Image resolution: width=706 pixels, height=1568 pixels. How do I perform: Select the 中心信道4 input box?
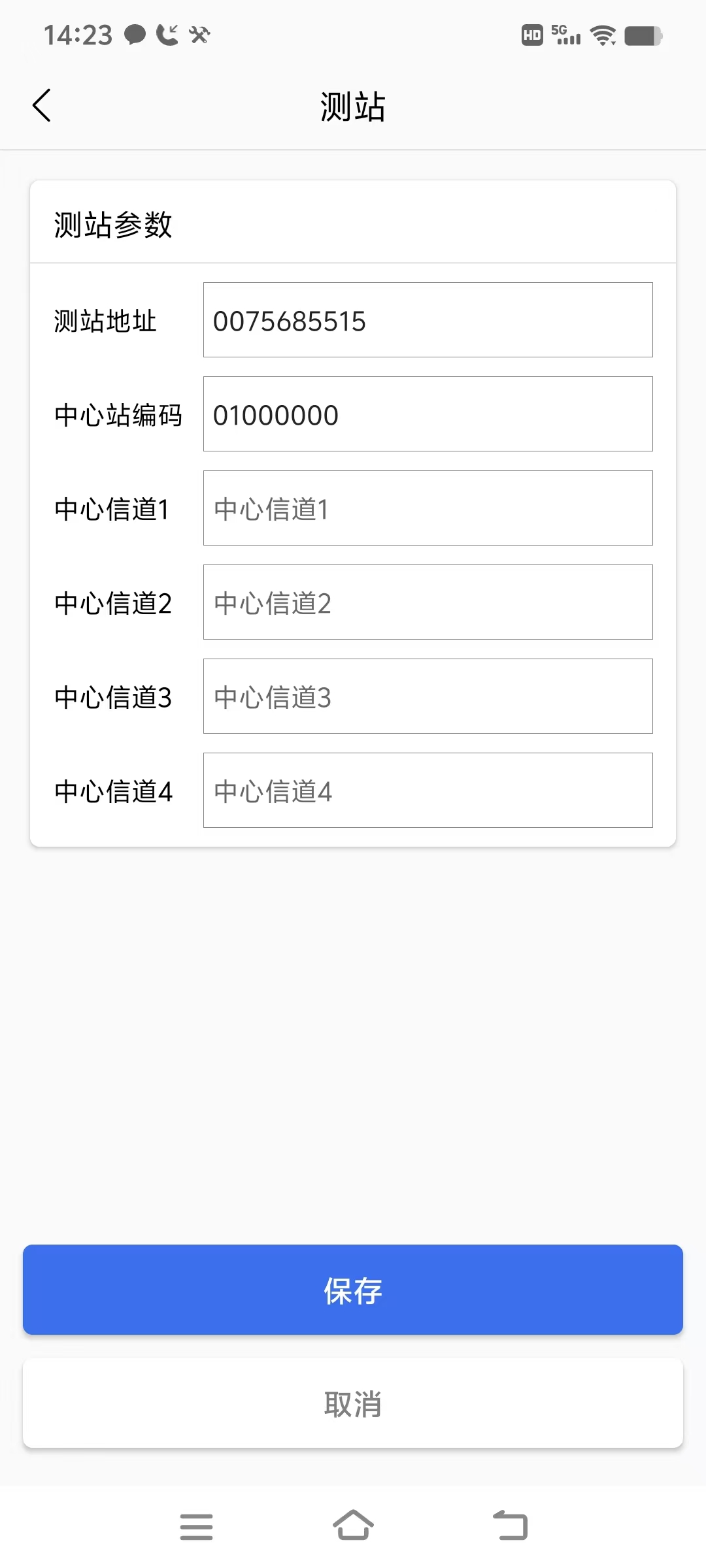(x=428, y=791)
